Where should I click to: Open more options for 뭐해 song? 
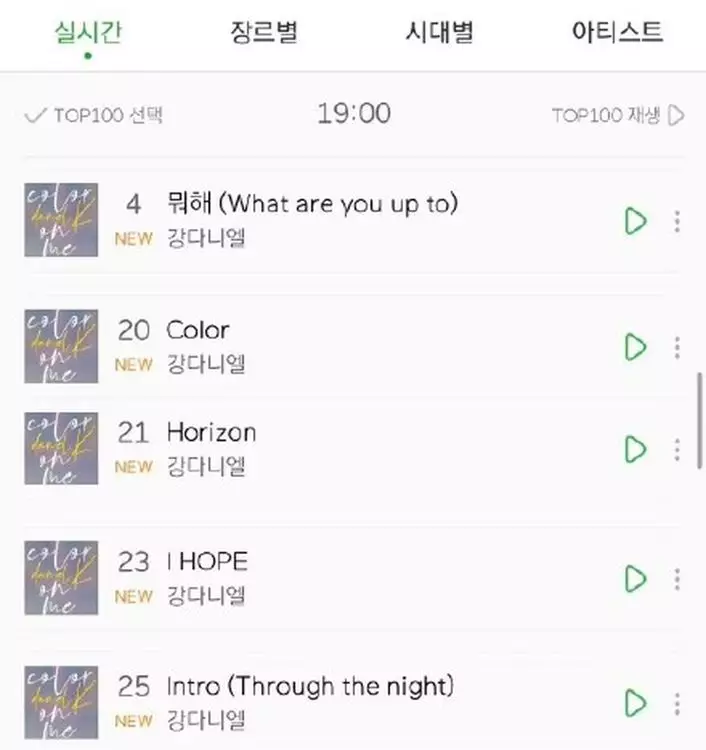pos(677,221)
